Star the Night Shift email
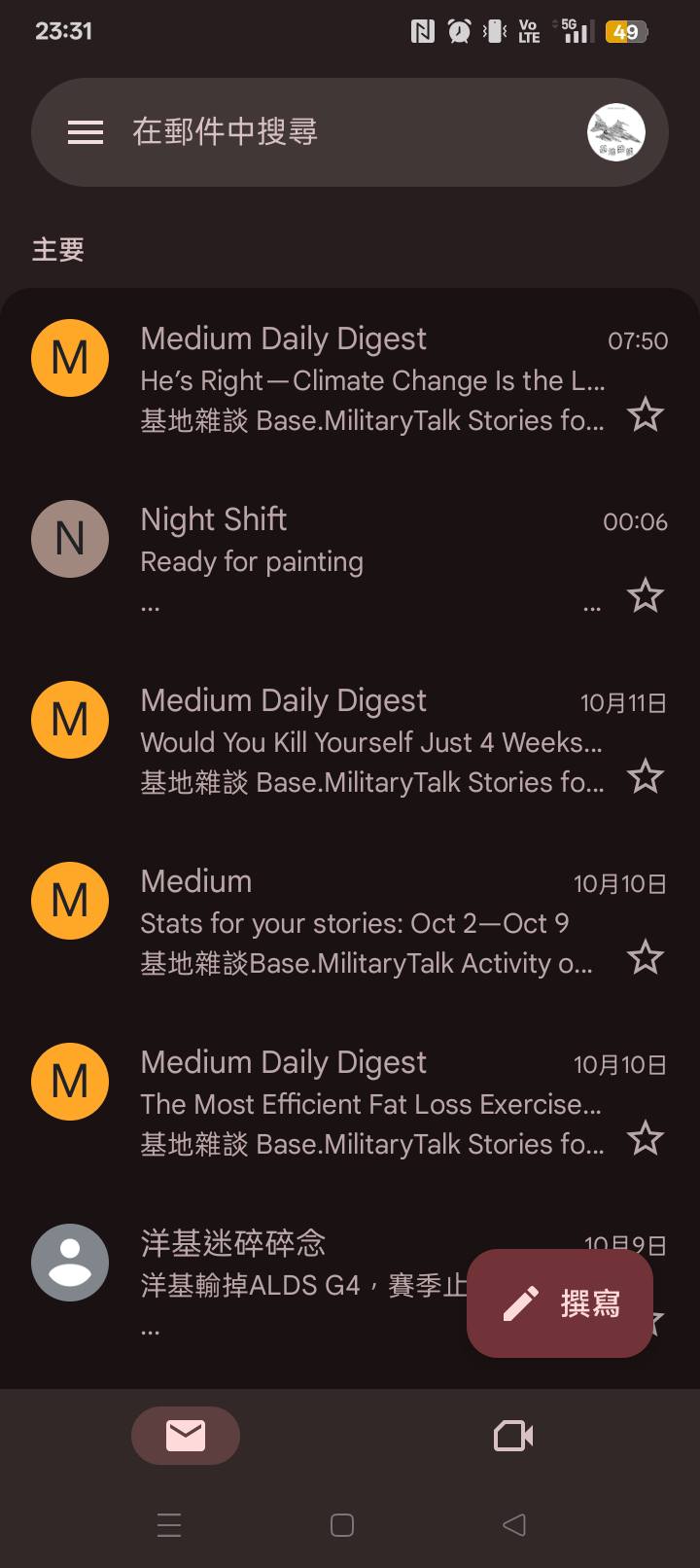The height and width of the screenshot is (1568, 700). (645, 595)
